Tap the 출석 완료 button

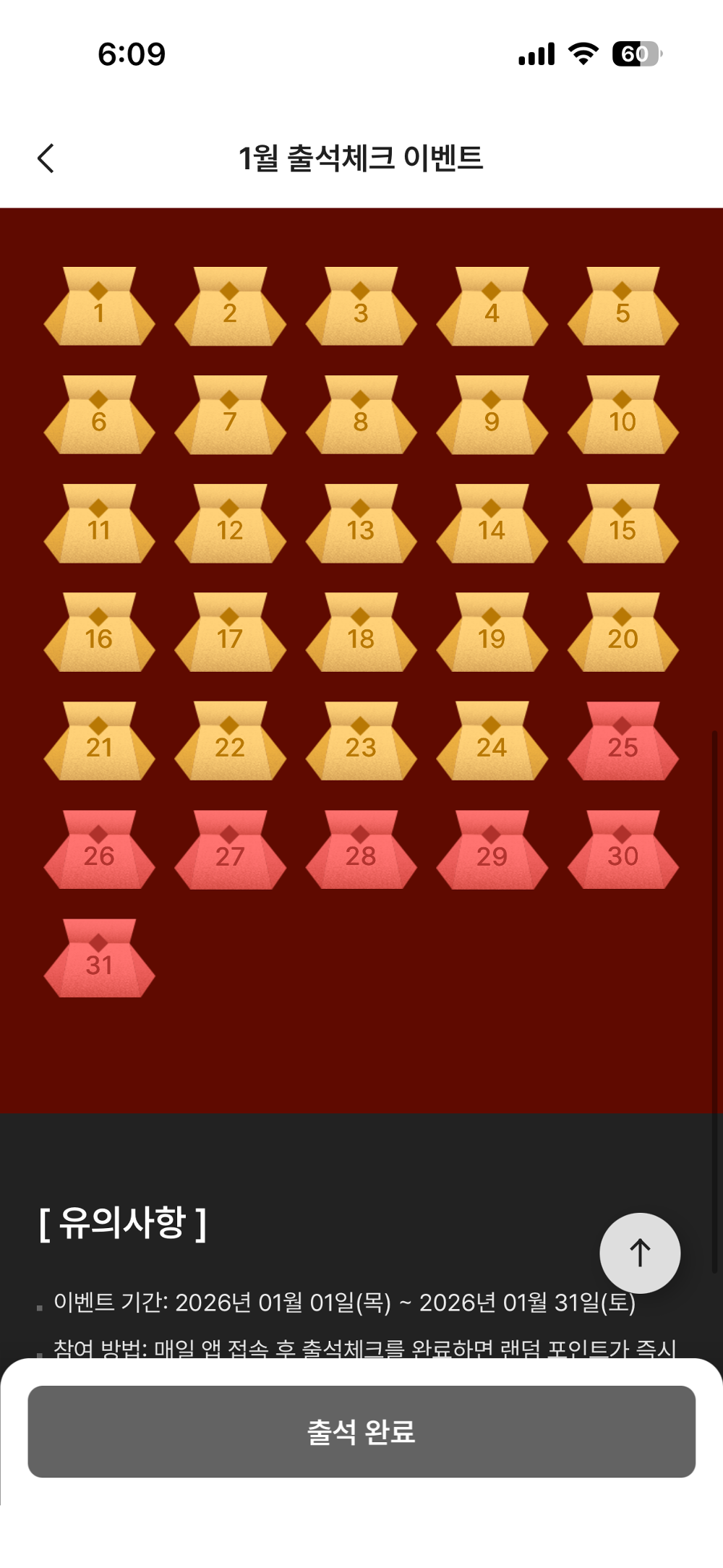[x=361, y=1431]
